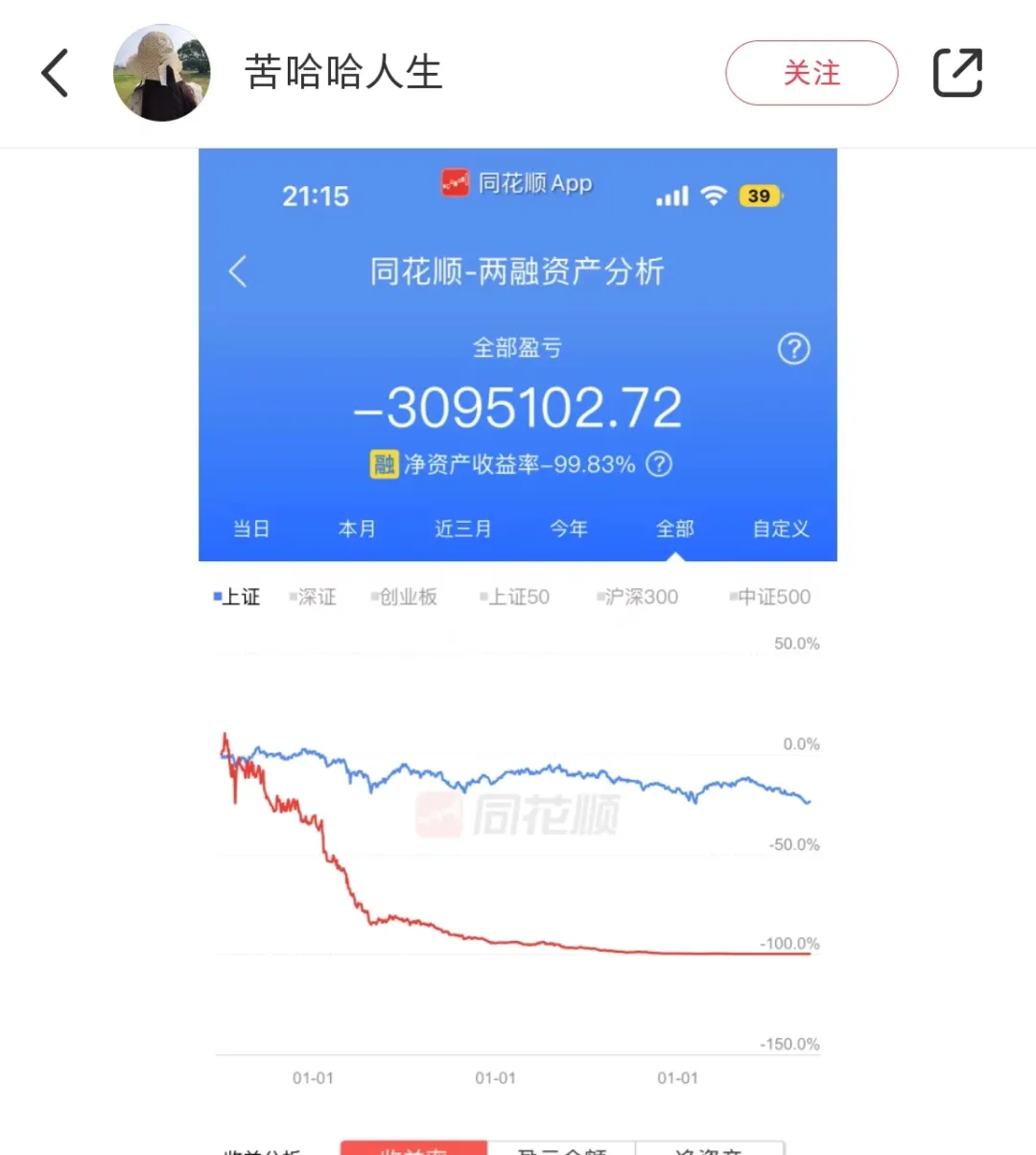Tap the battery indicator showing 39
This screenshot has width=1036, height=1155.
(759, 196)
